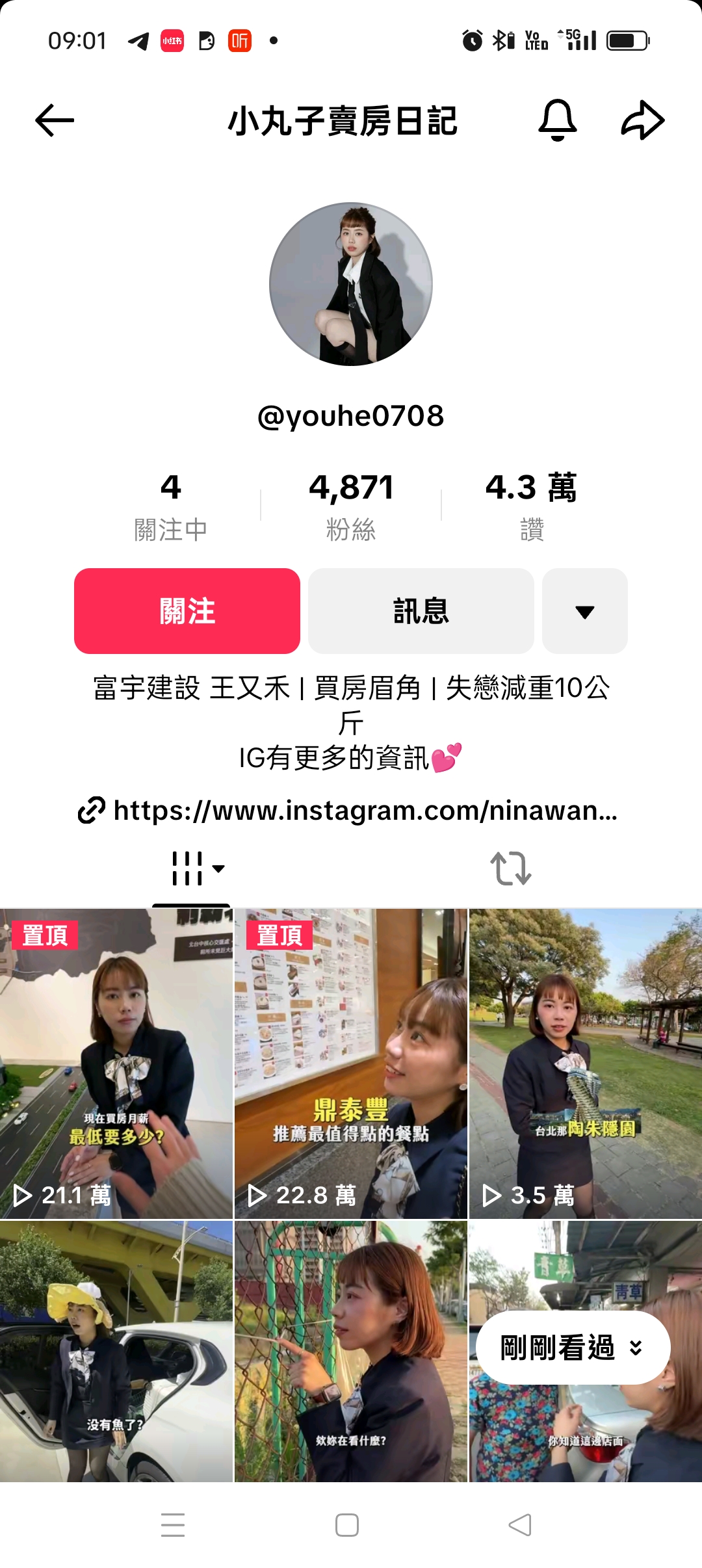View the 關注中 following list
The image size is (702, 1568).
click(170, 506)
